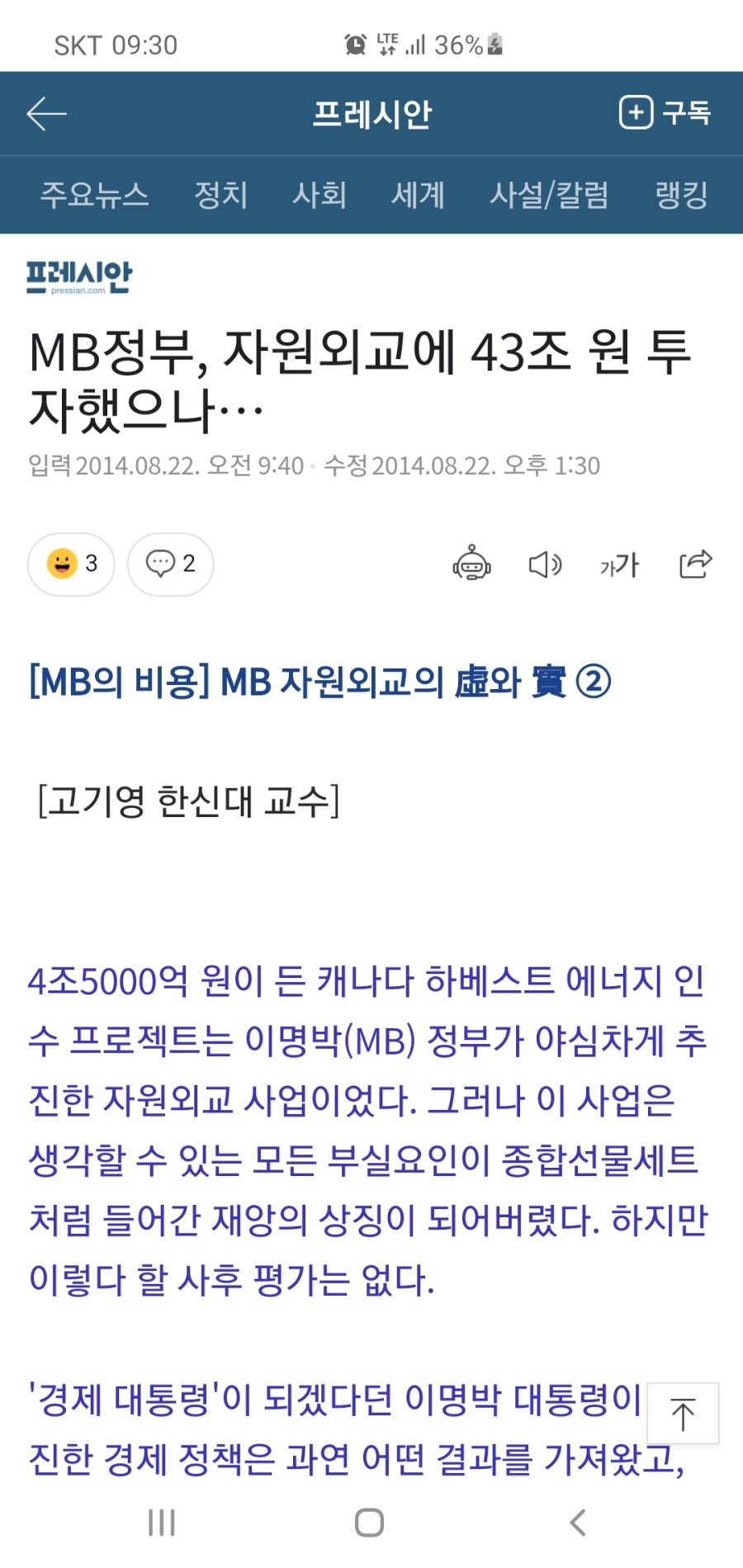Tap the system home button
This screenshot has width=743, height=1568.
point(369,1523)
